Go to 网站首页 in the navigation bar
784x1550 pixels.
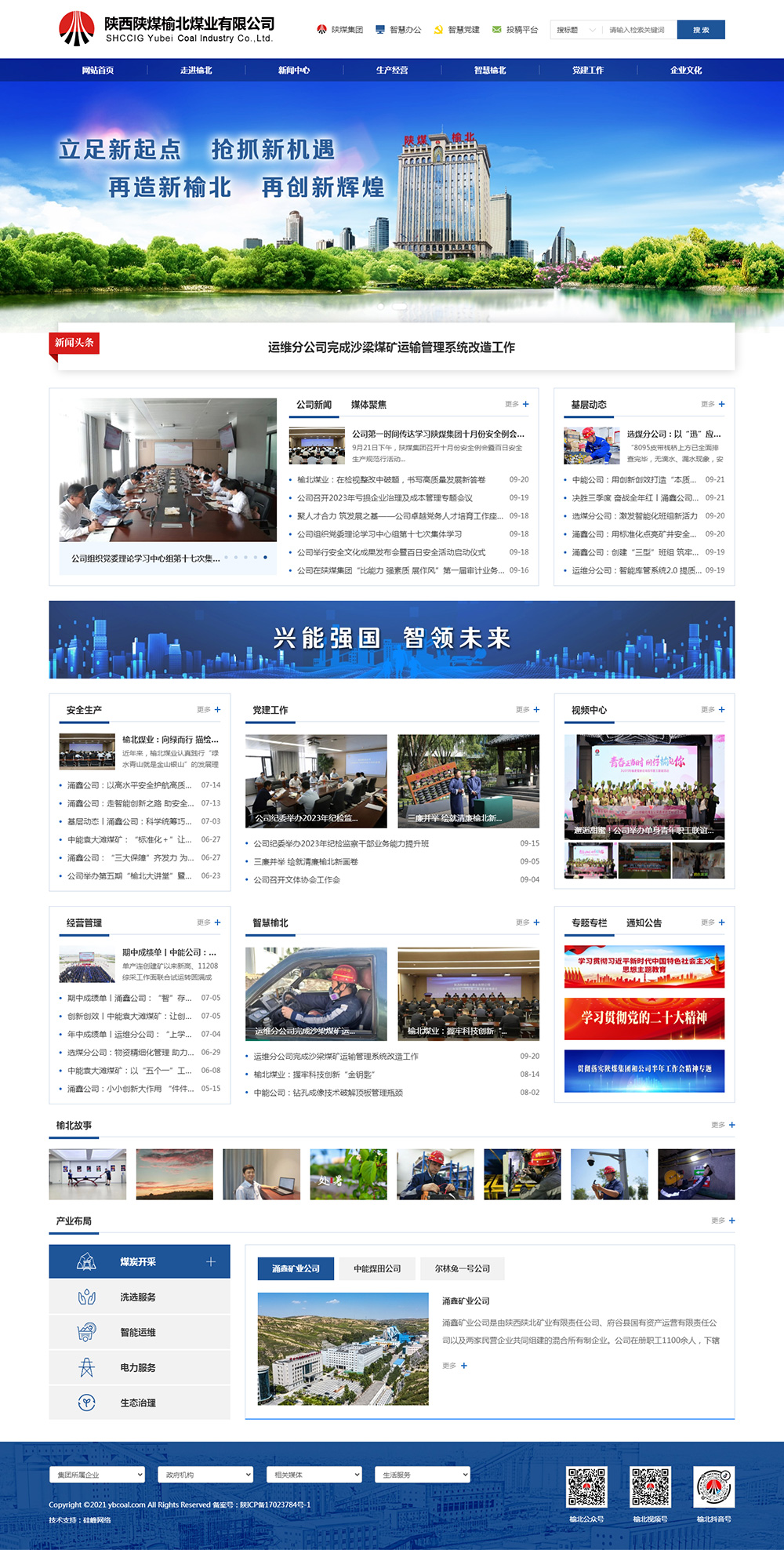pyautogui.click(x=98, y=70)
